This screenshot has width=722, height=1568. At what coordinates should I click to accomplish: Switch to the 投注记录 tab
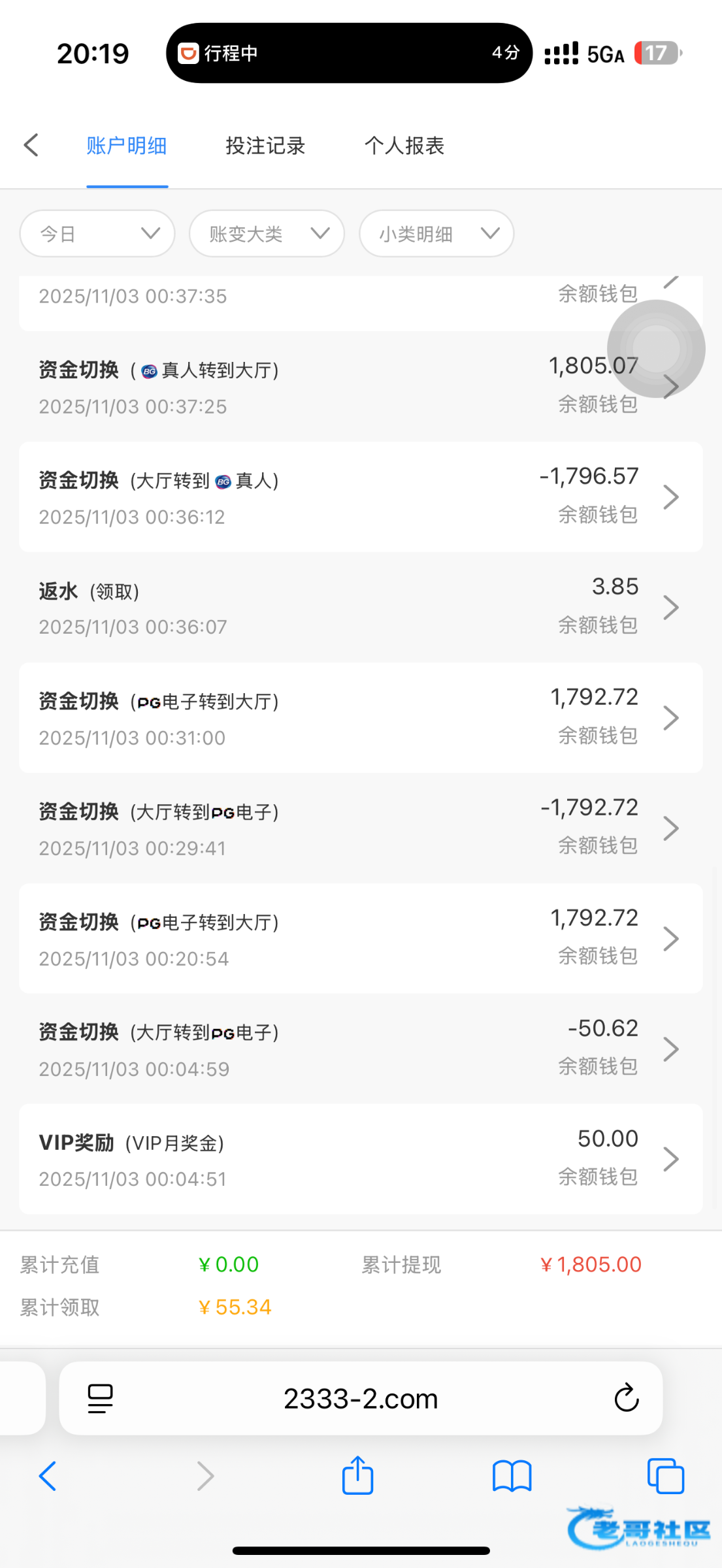point(265,146)
